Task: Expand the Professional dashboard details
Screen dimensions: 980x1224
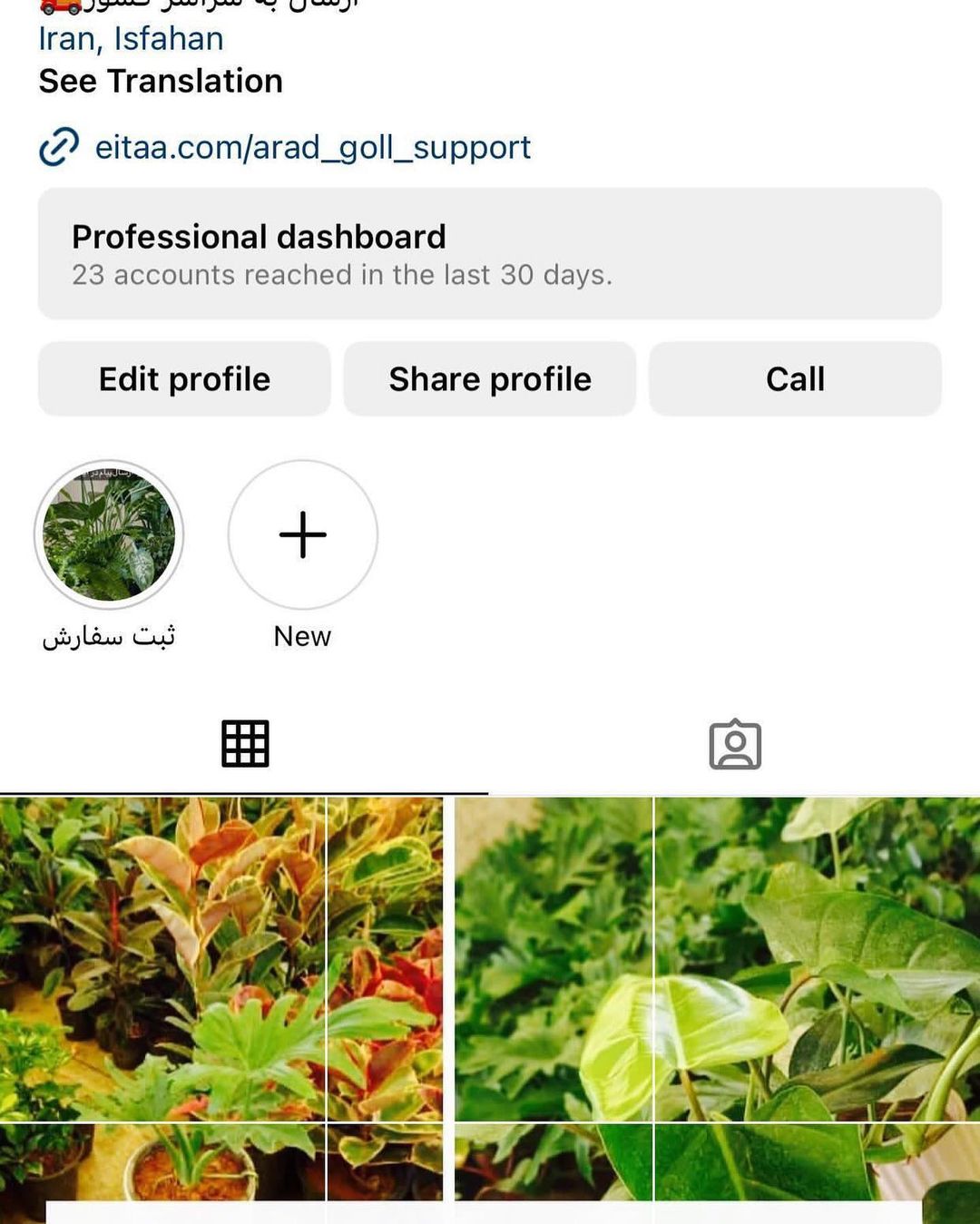Action: tap(490, 252)
